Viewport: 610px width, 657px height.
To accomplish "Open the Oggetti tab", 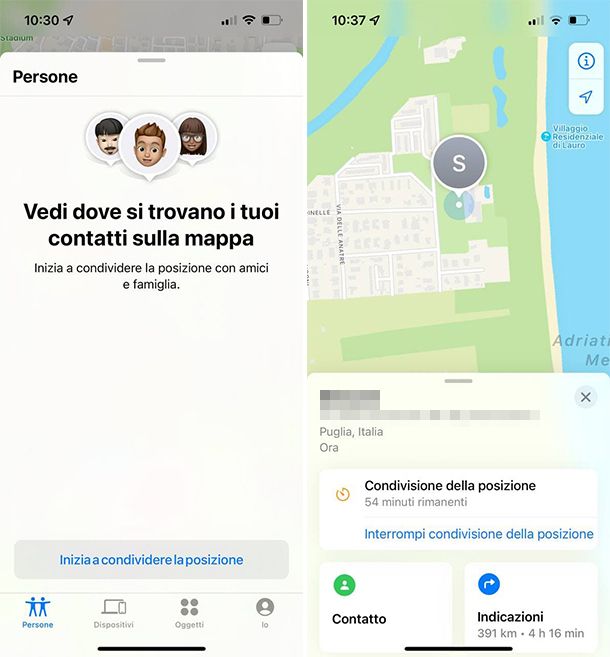I will [190, 612].
